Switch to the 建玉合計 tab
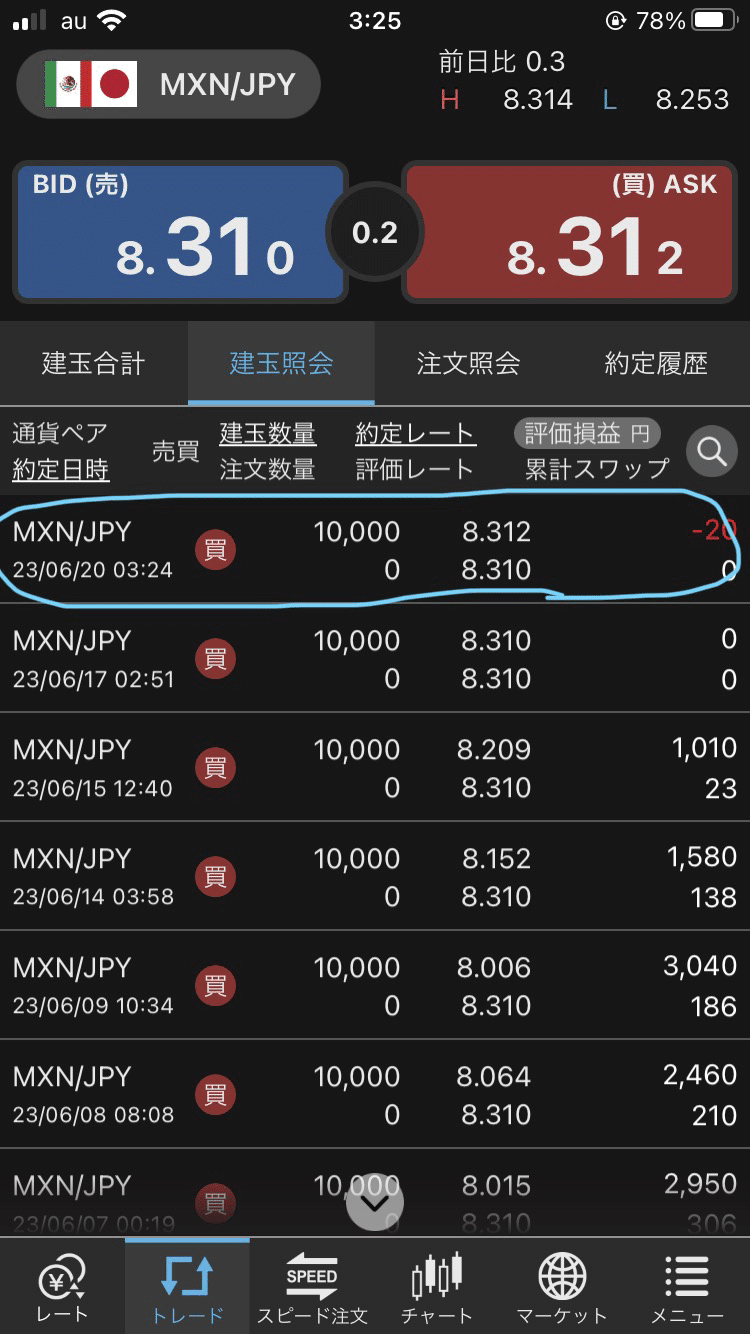The height and width of the screenshot is (1334, 750). (93, 363)
